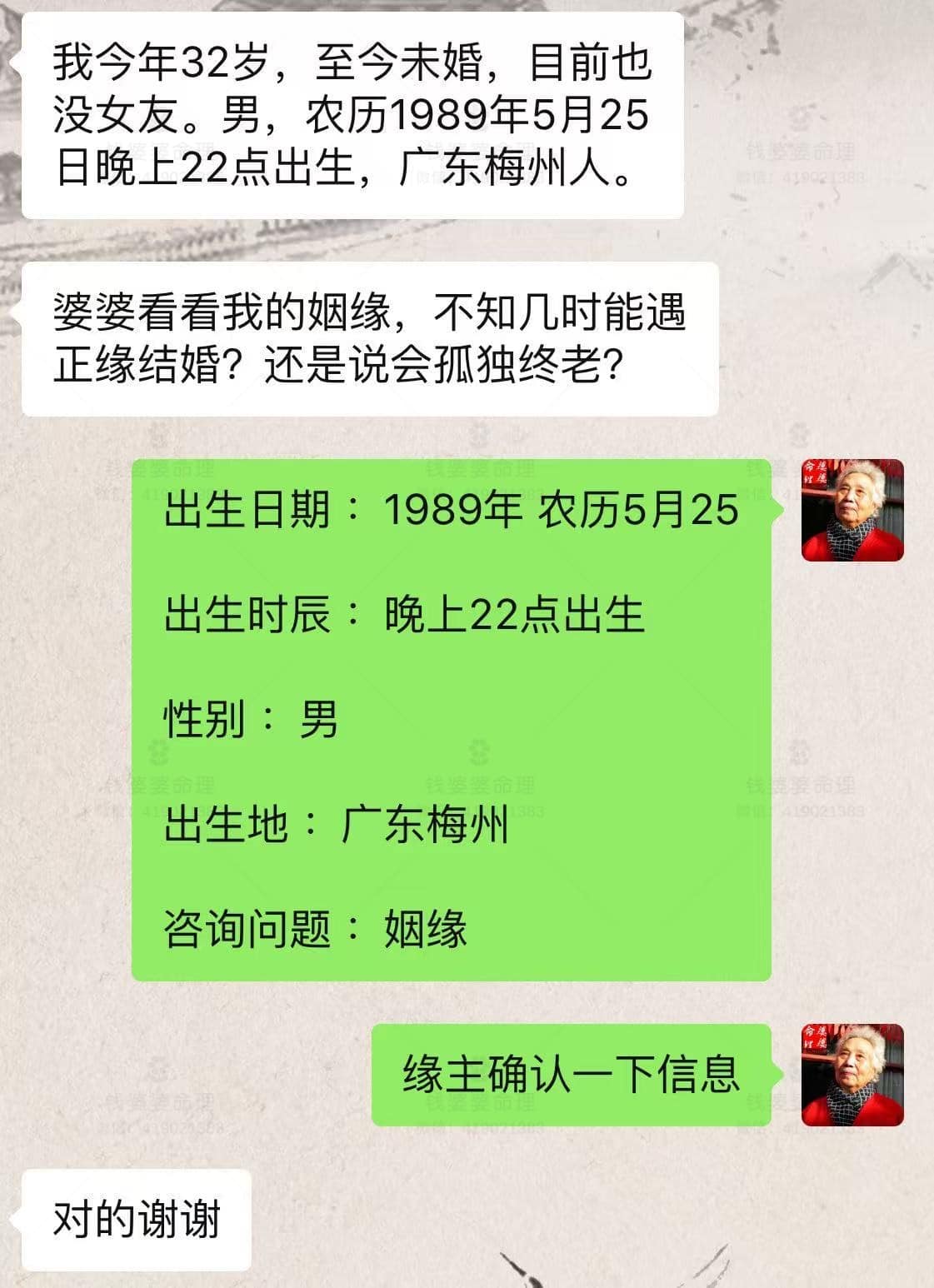Select the message stating age 32 and unmarried
934x1288 pixels.
[350, 117]
